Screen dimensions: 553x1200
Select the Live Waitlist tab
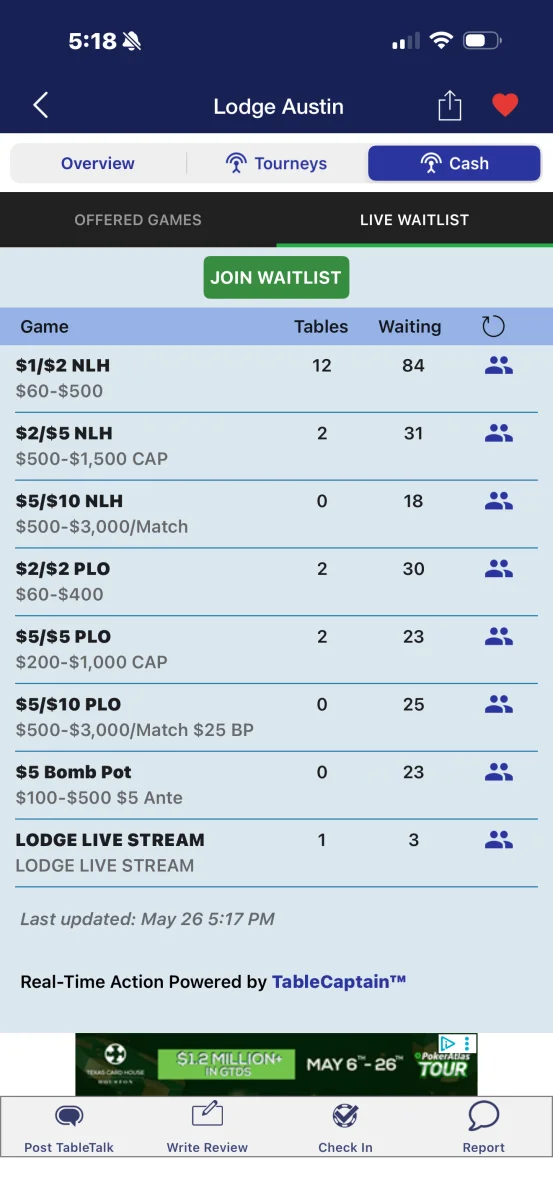coord(414,220)
